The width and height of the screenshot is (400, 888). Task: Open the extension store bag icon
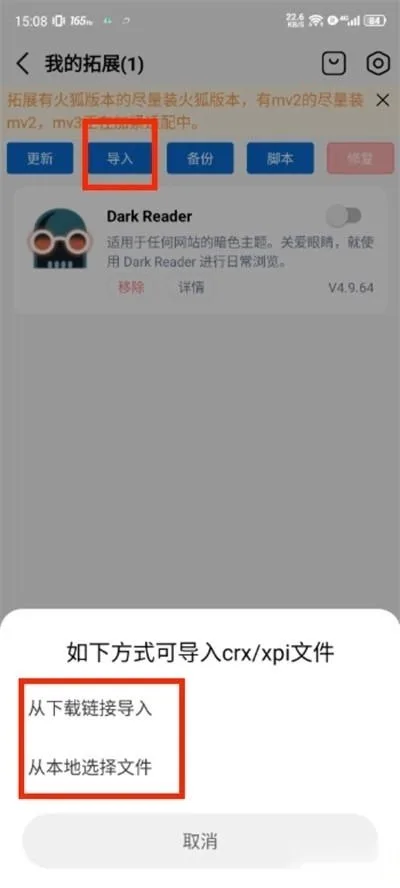(334, 64)
